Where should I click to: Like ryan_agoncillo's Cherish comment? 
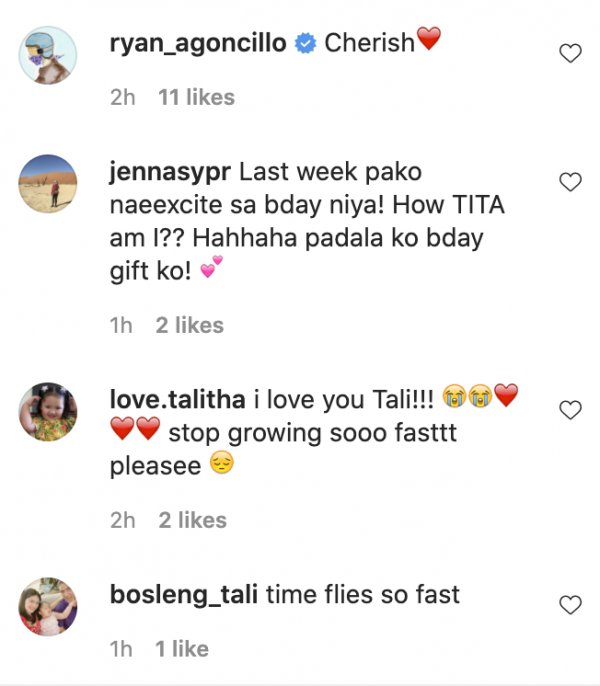coord(570,54)
